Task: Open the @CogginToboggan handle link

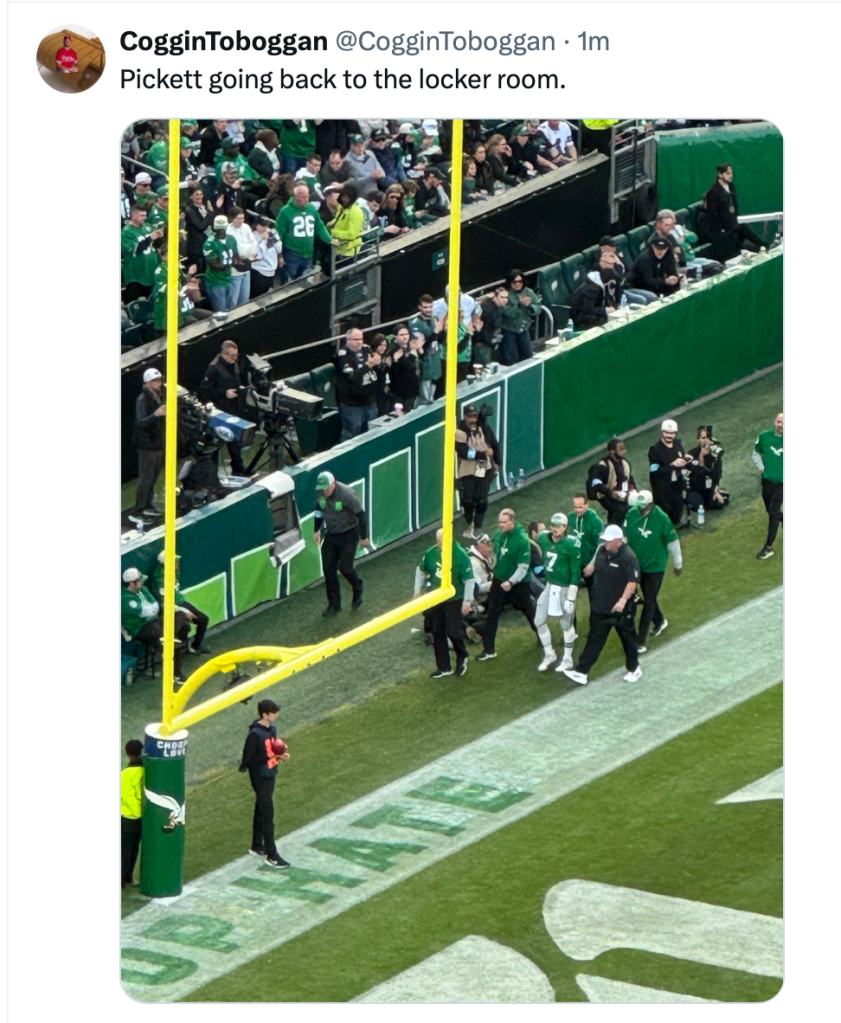Action: tap(445, 42)
